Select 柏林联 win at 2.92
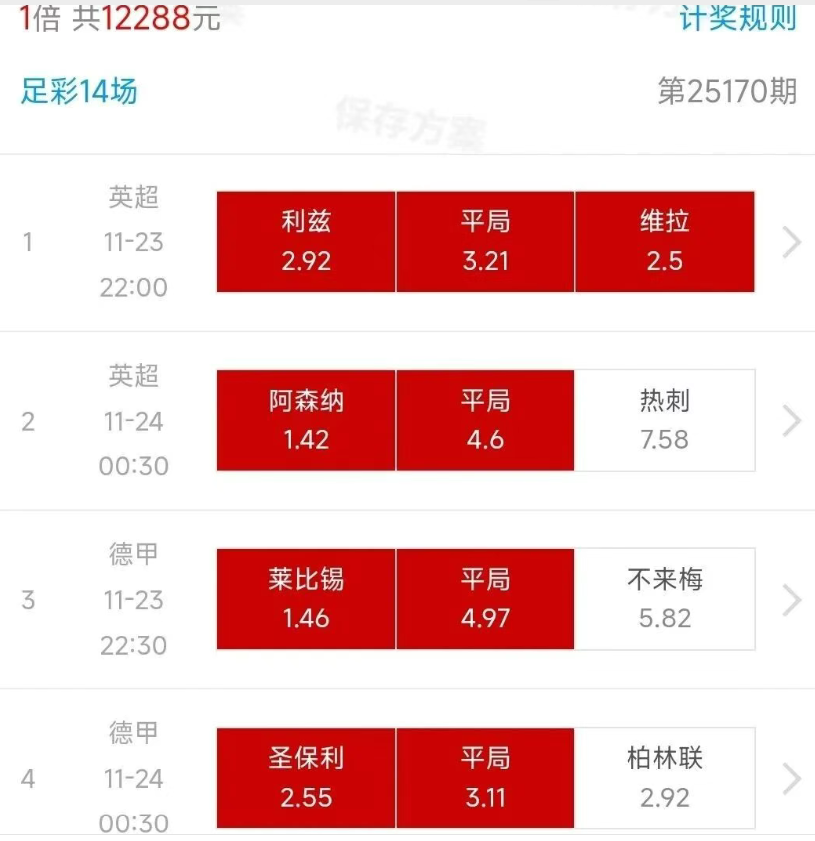This screenshot has width=815, height=841. [x=664, y=777]
